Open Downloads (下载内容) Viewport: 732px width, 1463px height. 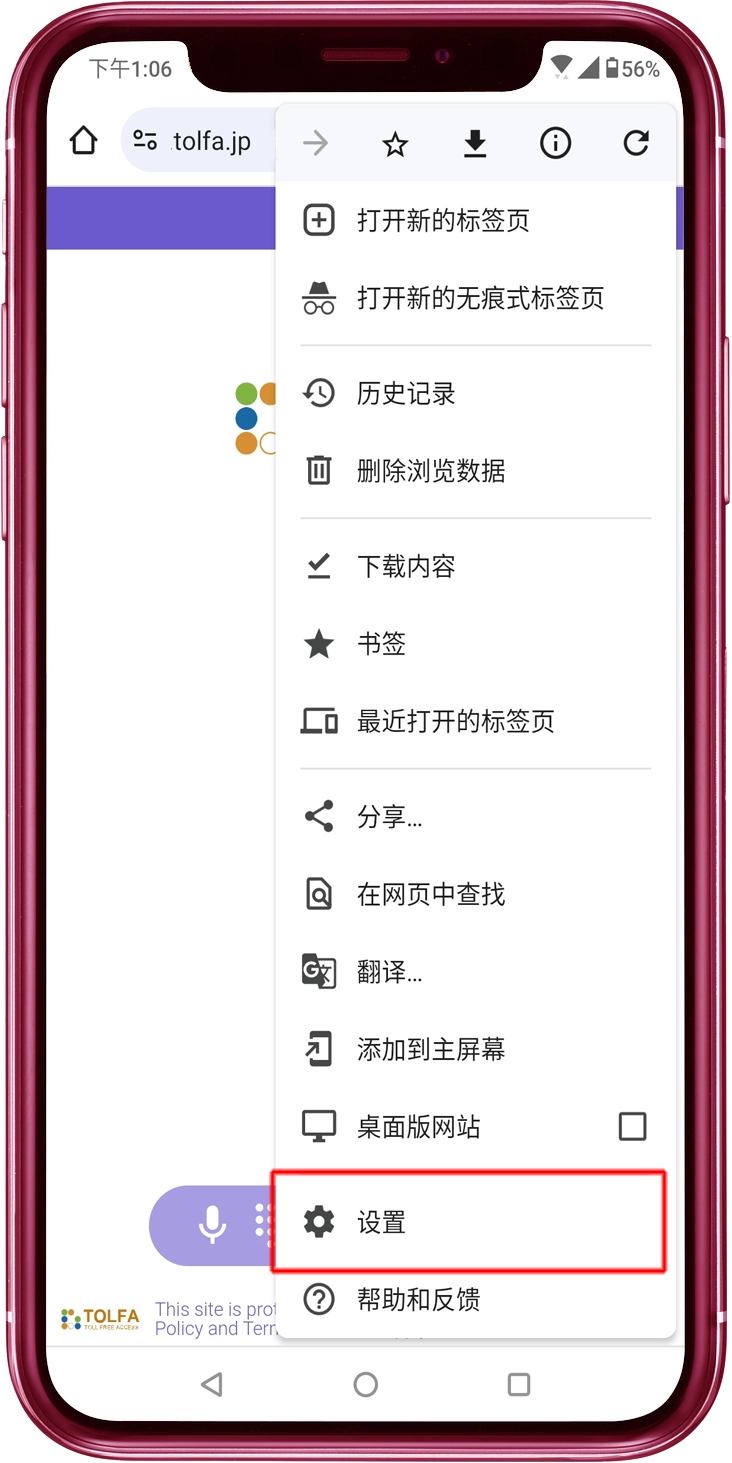click(406, 567)
